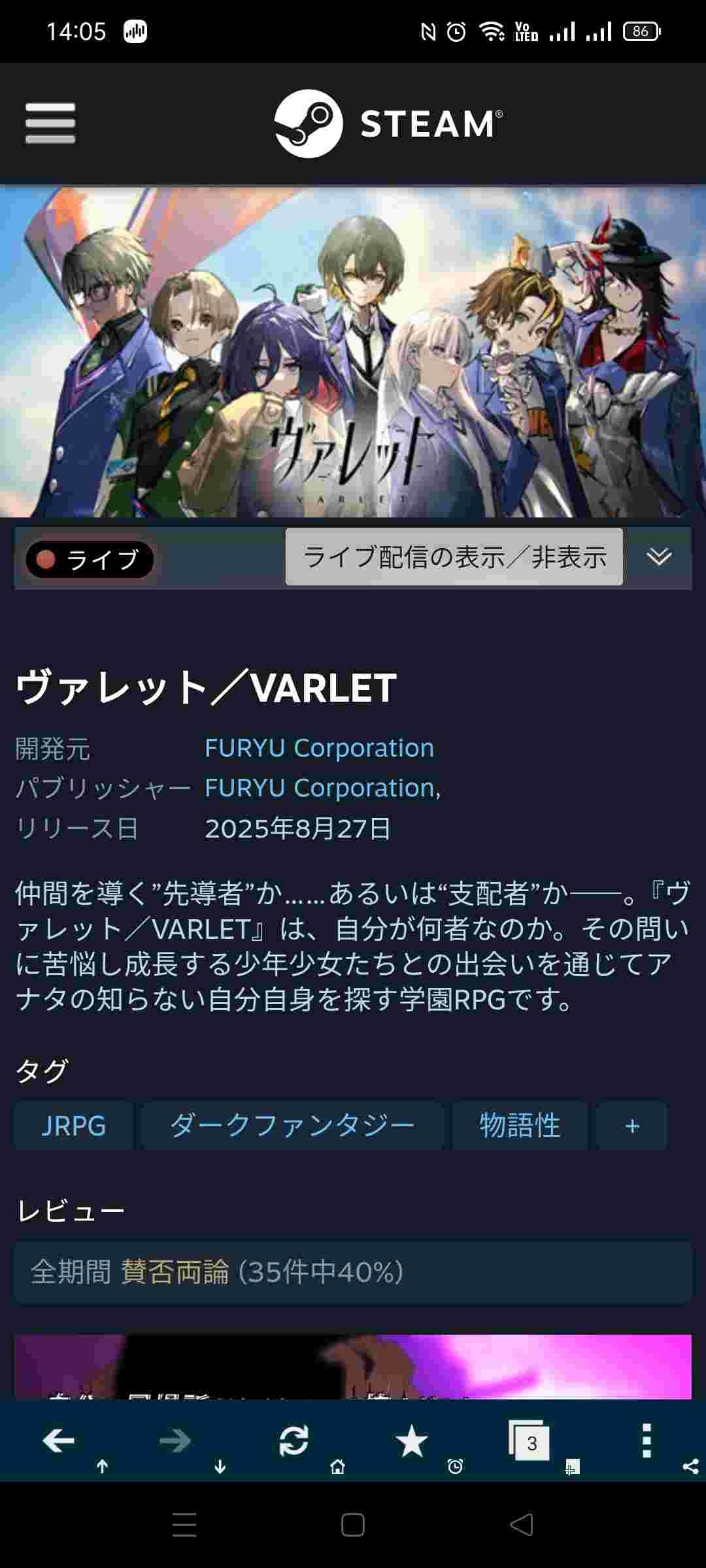The width and height of the screenshot is (706, 1568).
Task: Open the browser overflow menu
Action: click(x=647, y=1440)
